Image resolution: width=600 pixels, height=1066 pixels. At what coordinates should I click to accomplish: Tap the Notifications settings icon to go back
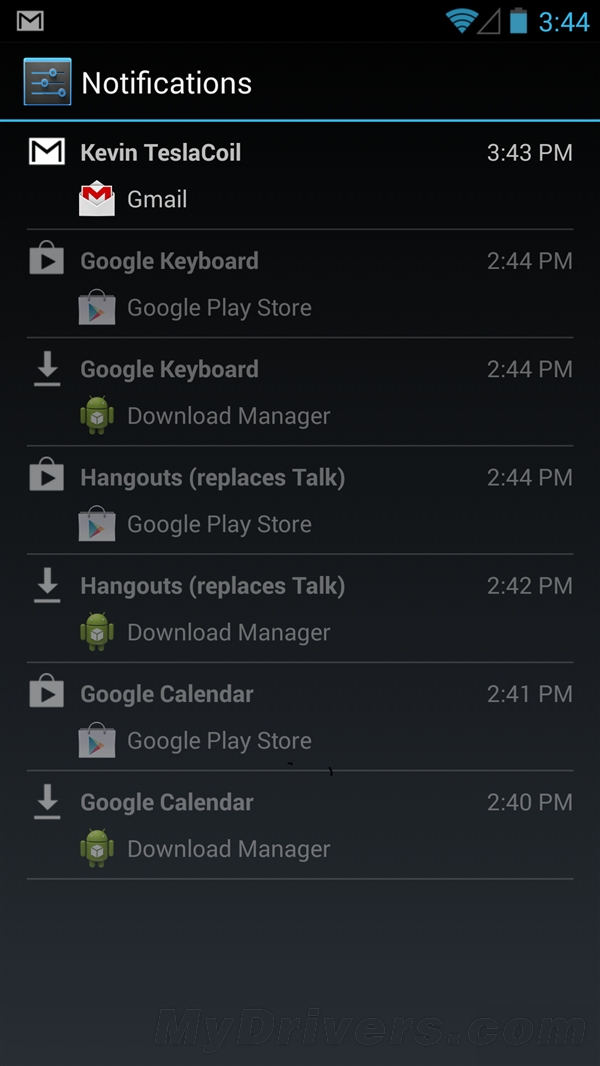point(48,82)
